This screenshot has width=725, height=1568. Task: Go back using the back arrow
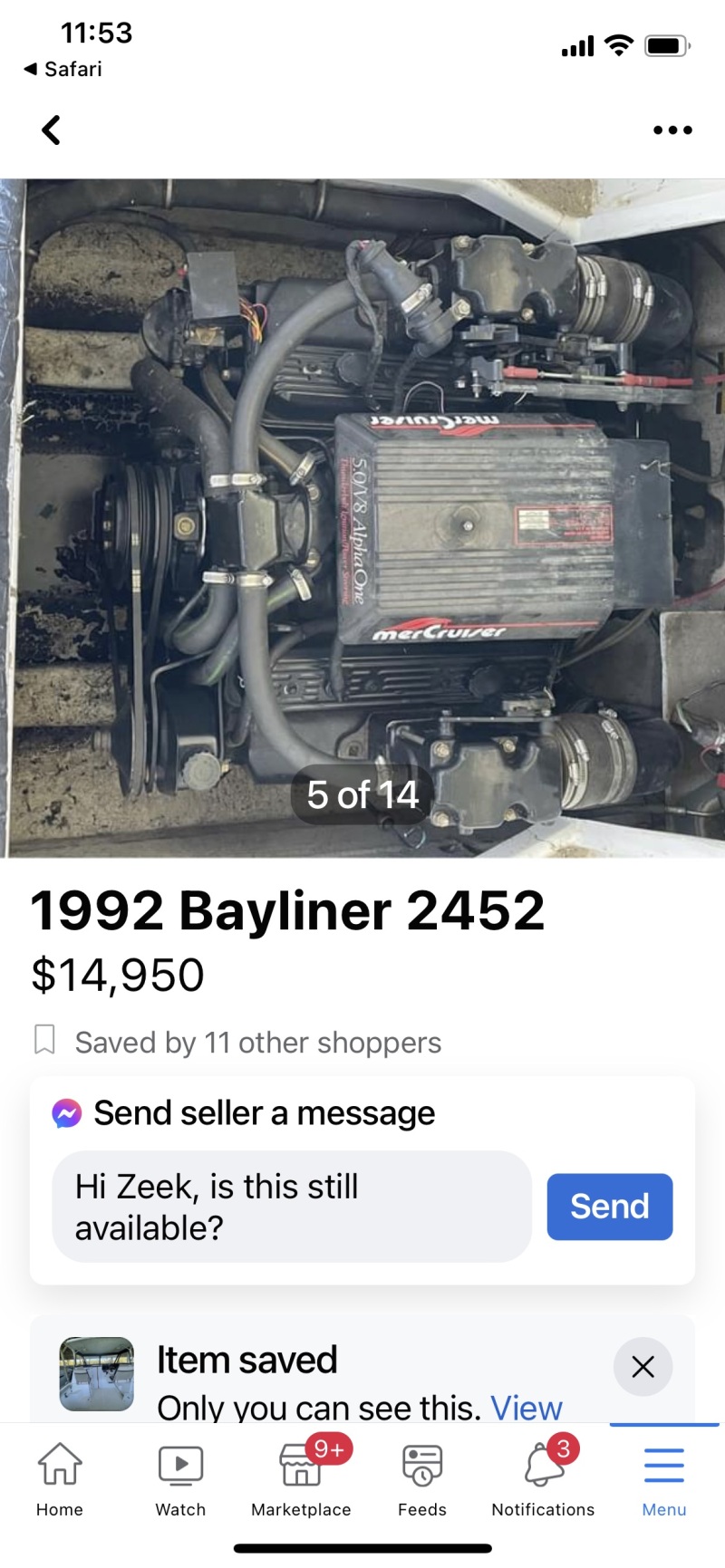pyautogui.click(x=52, y=130)
